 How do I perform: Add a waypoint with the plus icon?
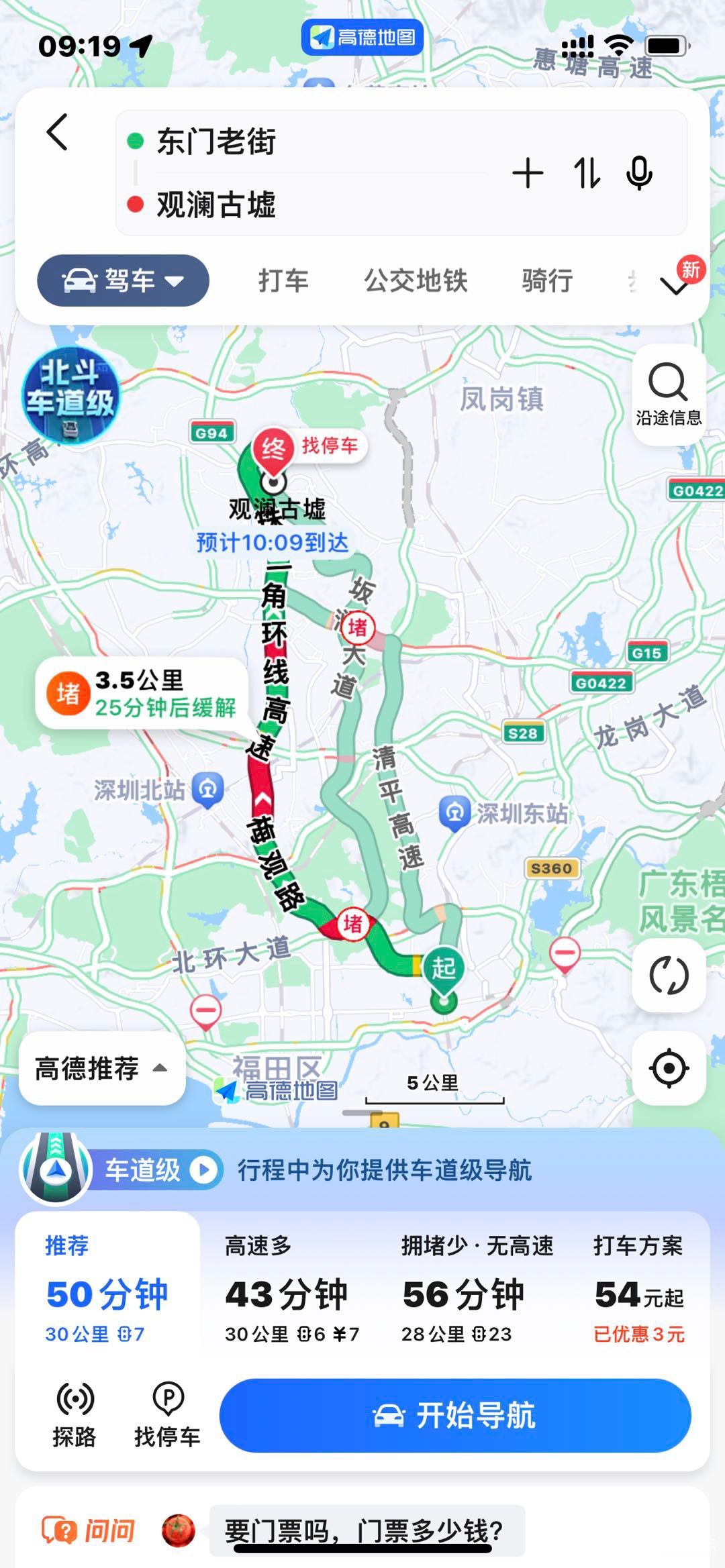click(528, 173)
